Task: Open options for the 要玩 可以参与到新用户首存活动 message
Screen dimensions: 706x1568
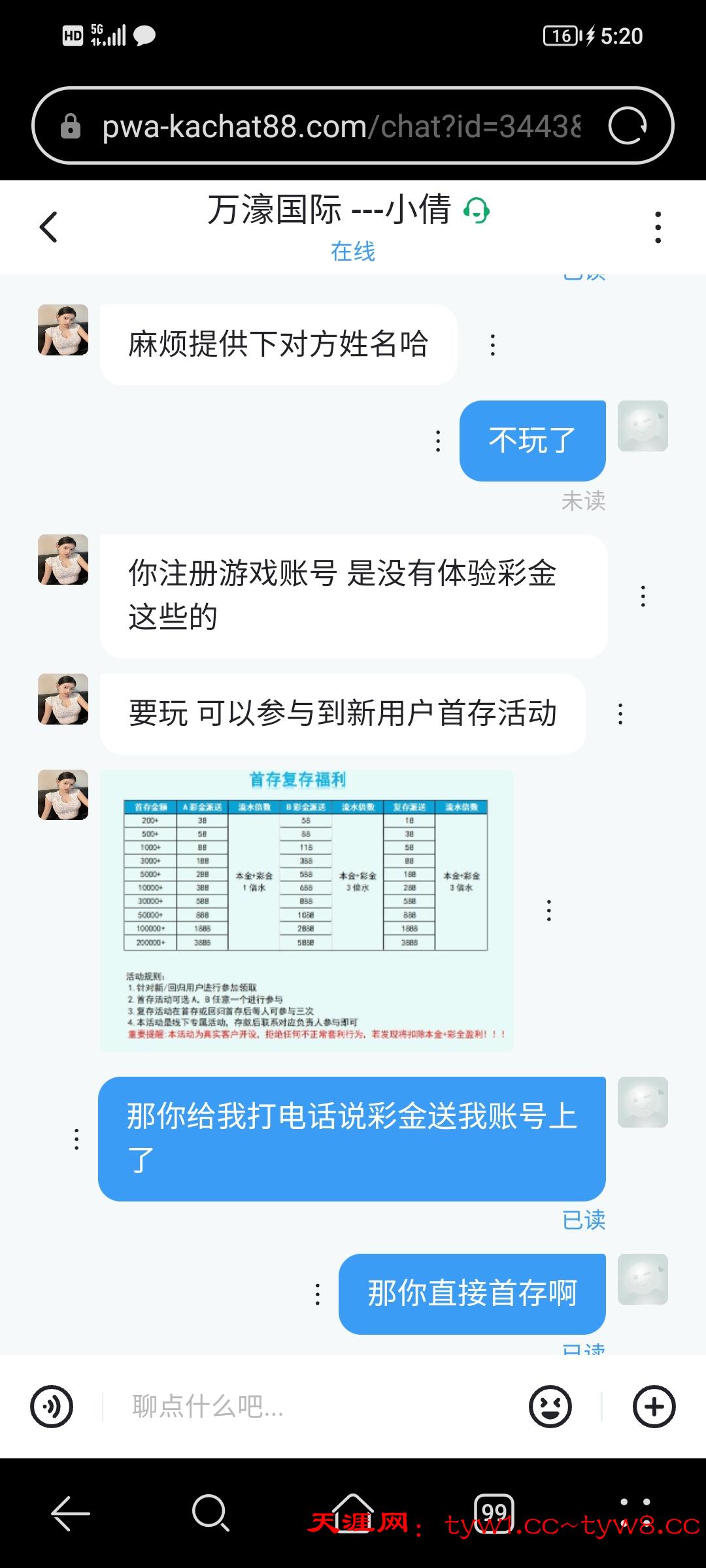Action: pos(620,713)
